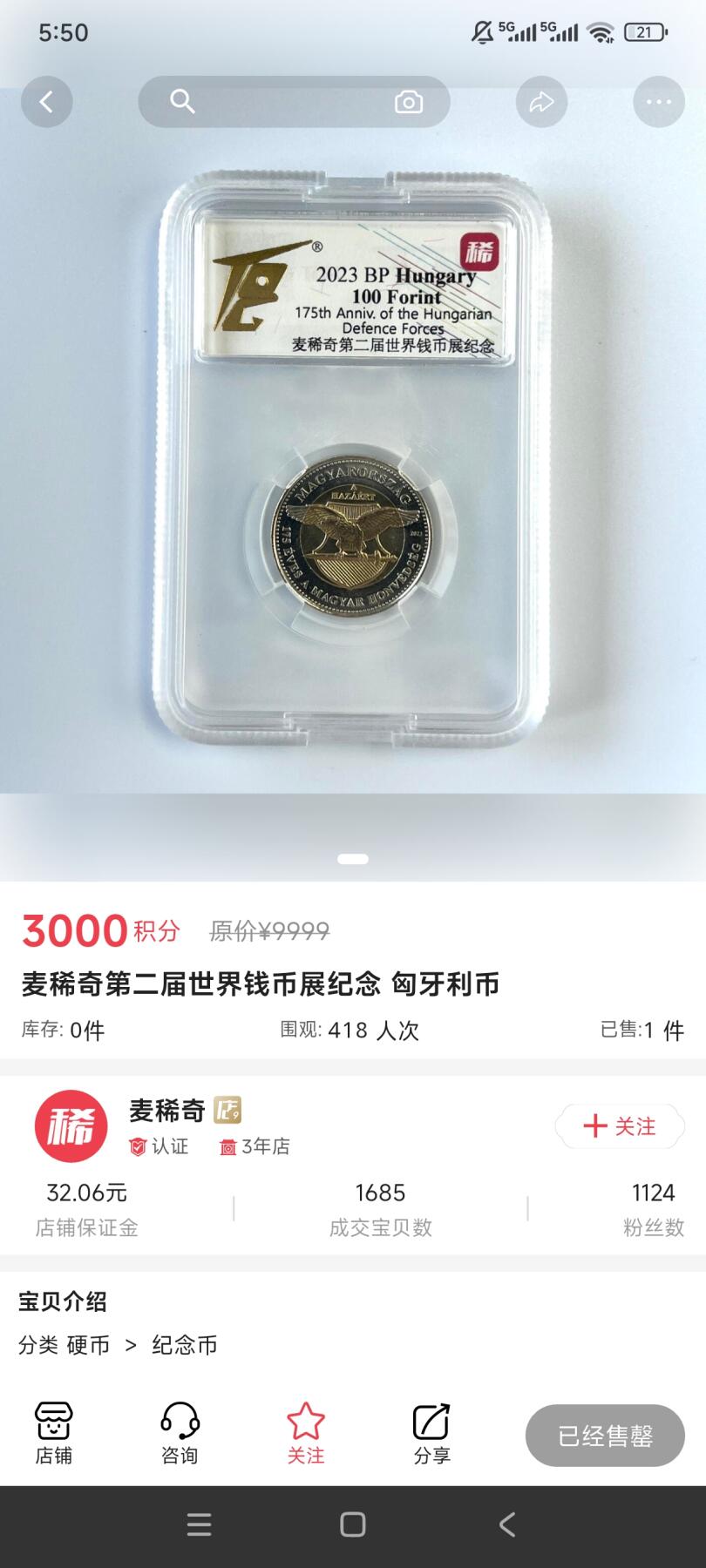Tap the back chevron at top left
The width and height of the screenshot is (706, 1568).
[47, 101]
